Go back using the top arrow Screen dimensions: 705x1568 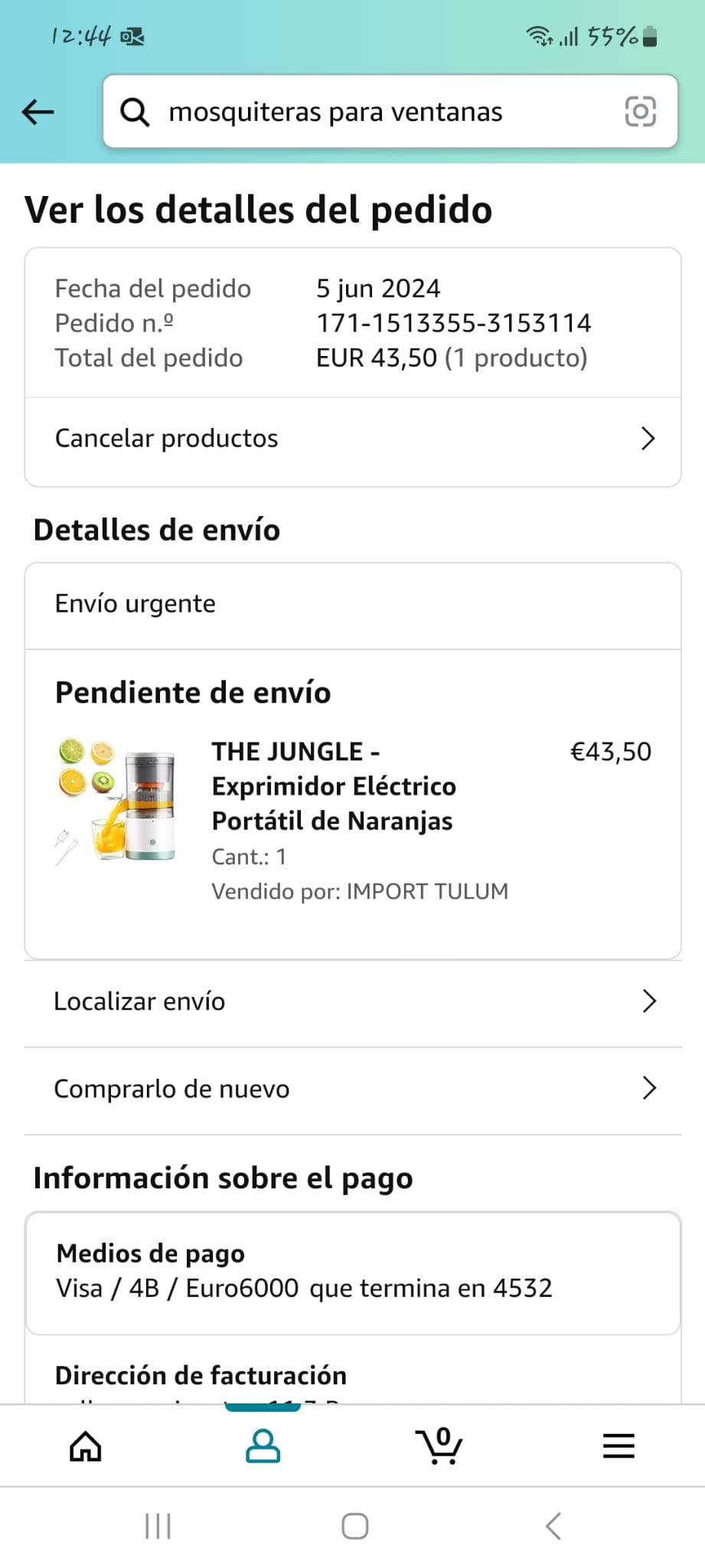point(38,112)
